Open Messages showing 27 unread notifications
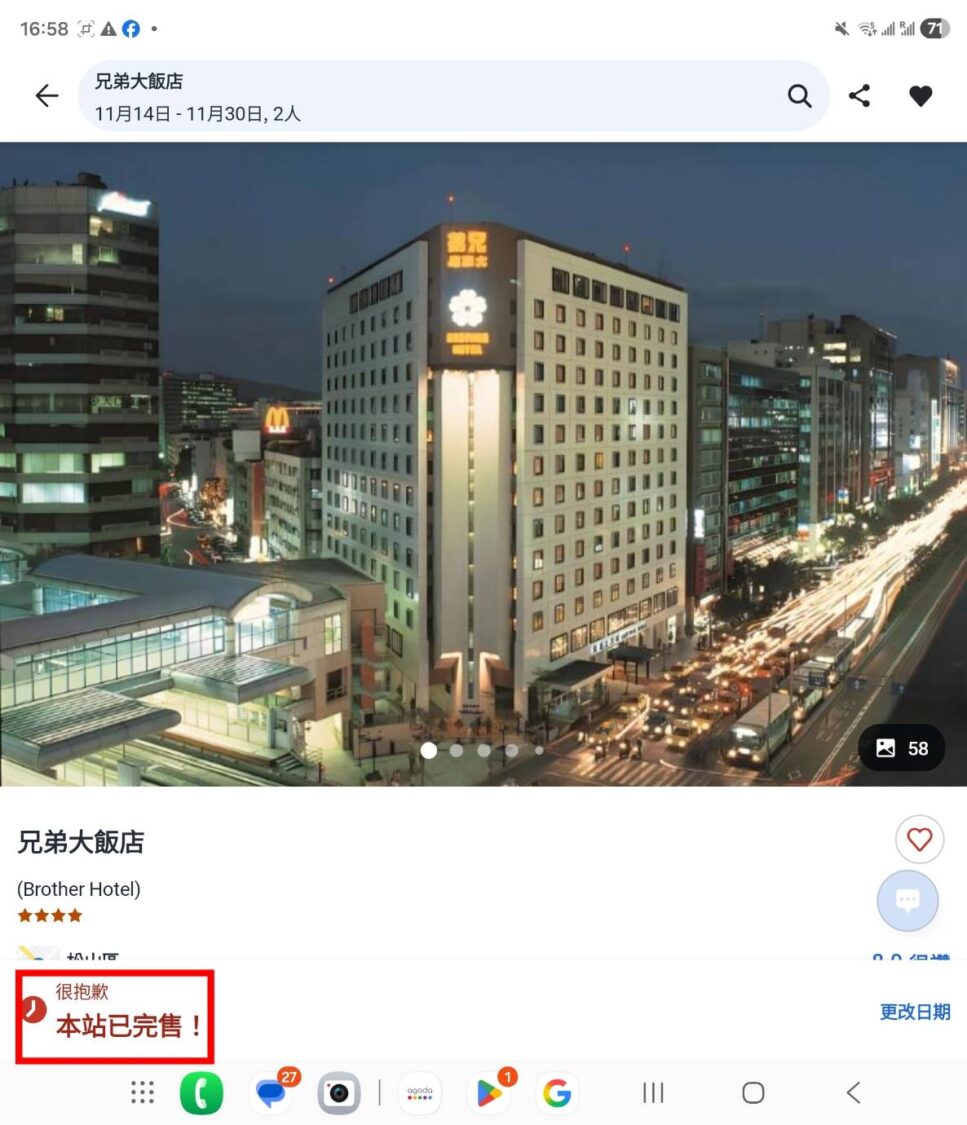This screenshot has height=1125, width=967. pyautogui.click(x=270, y=1093)
